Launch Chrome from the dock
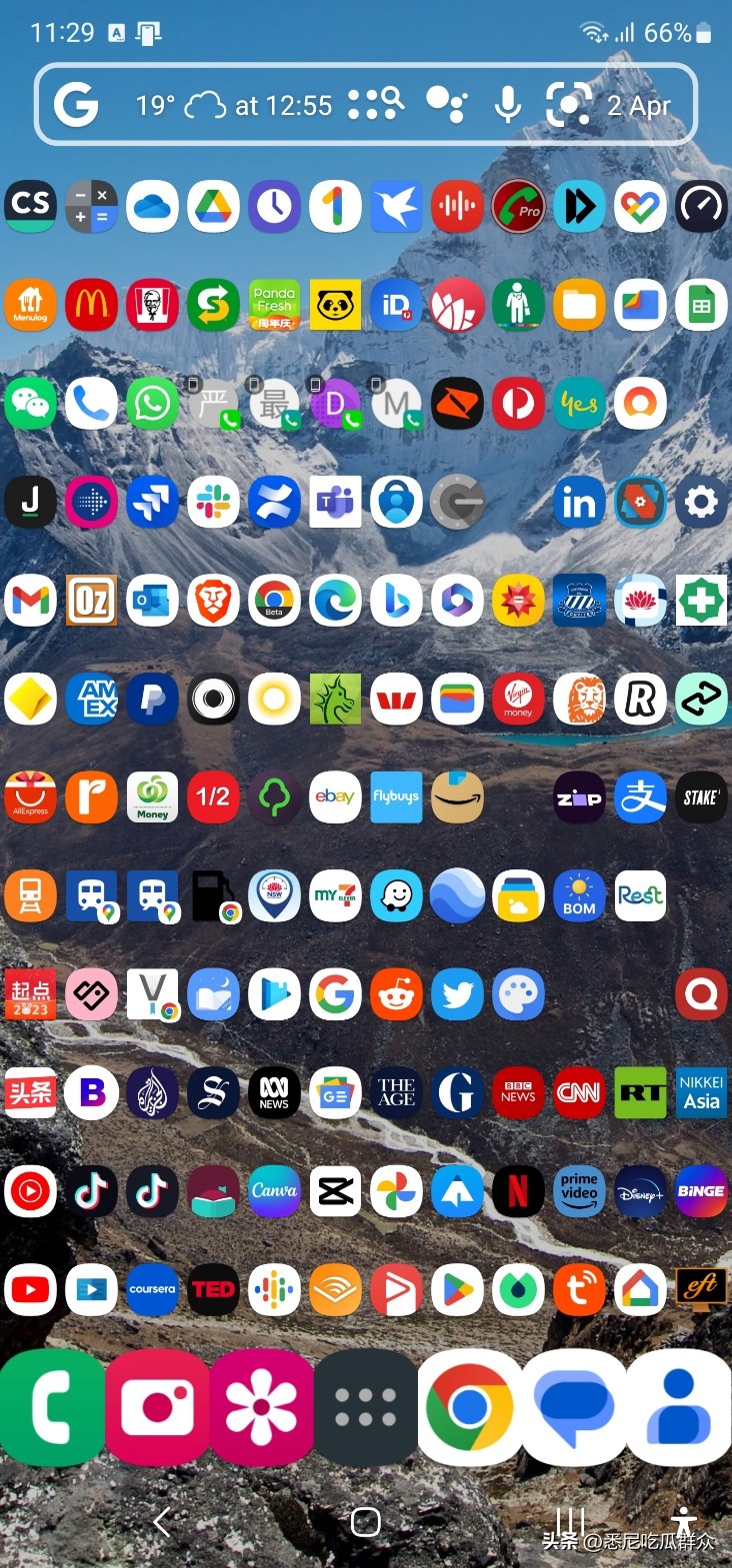 pos(469,1407)
